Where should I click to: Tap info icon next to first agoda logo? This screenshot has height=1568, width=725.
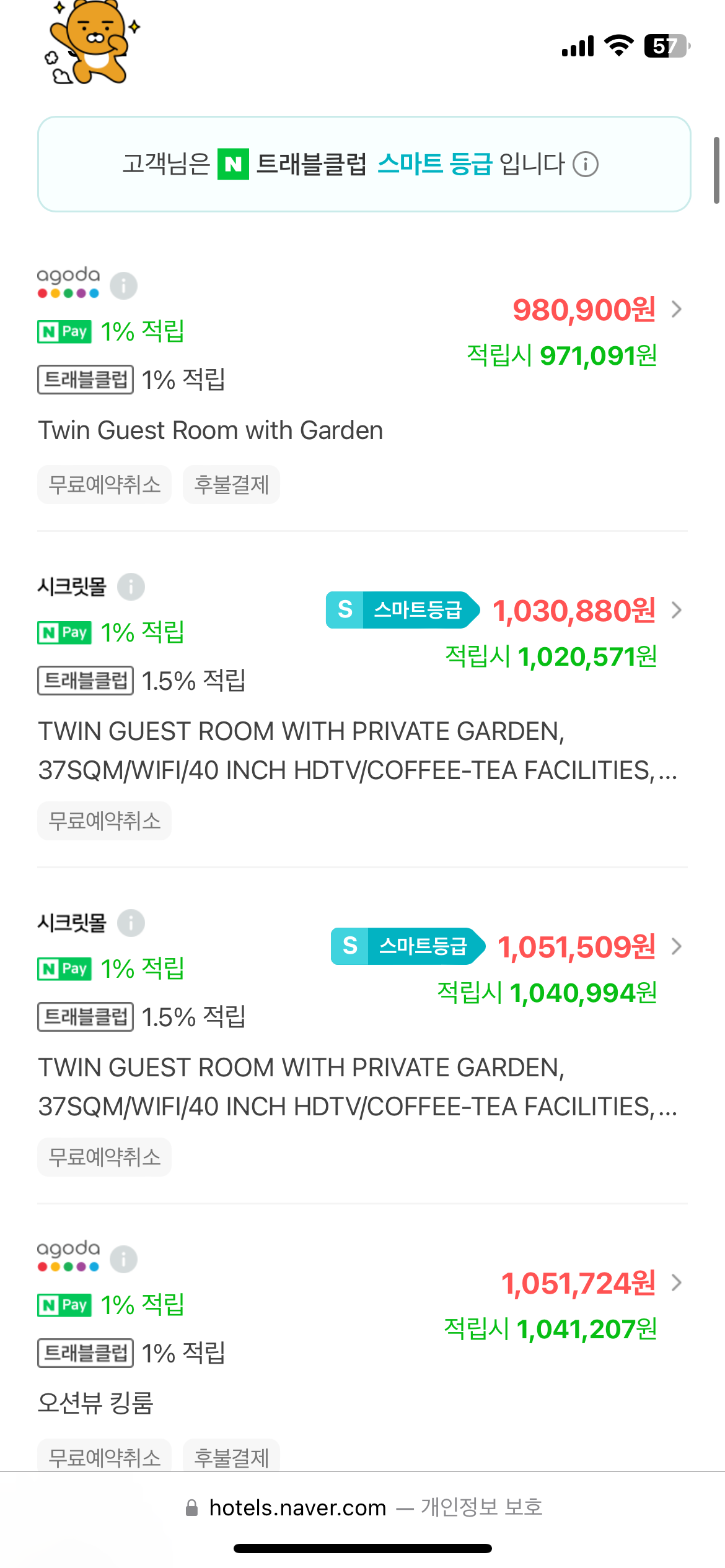click(124, 285)
